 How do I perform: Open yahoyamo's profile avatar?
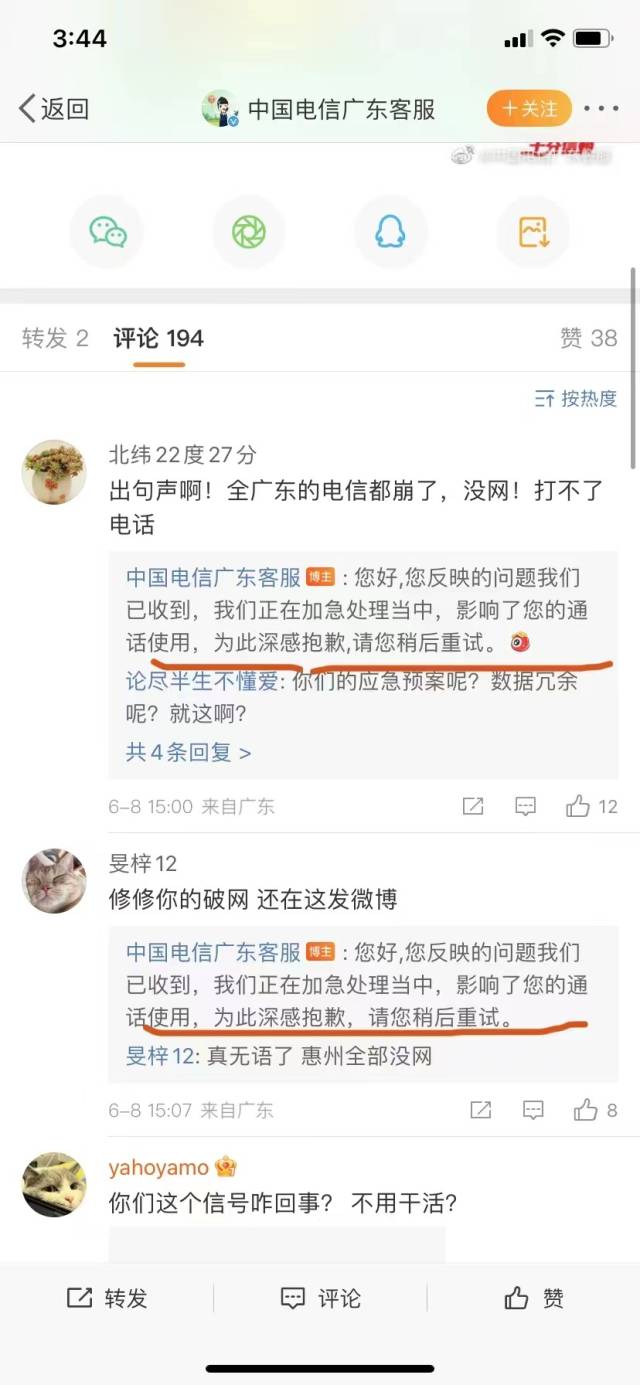tap(54, 1184)
